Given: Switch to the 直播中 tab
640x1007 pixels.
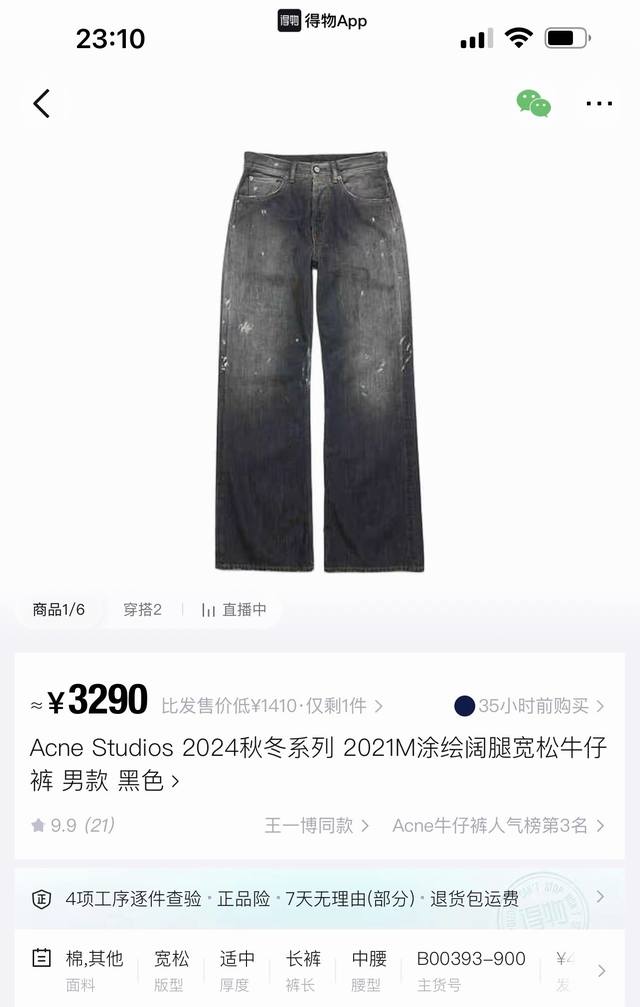Looking at the screenshot, I should 234,609.
